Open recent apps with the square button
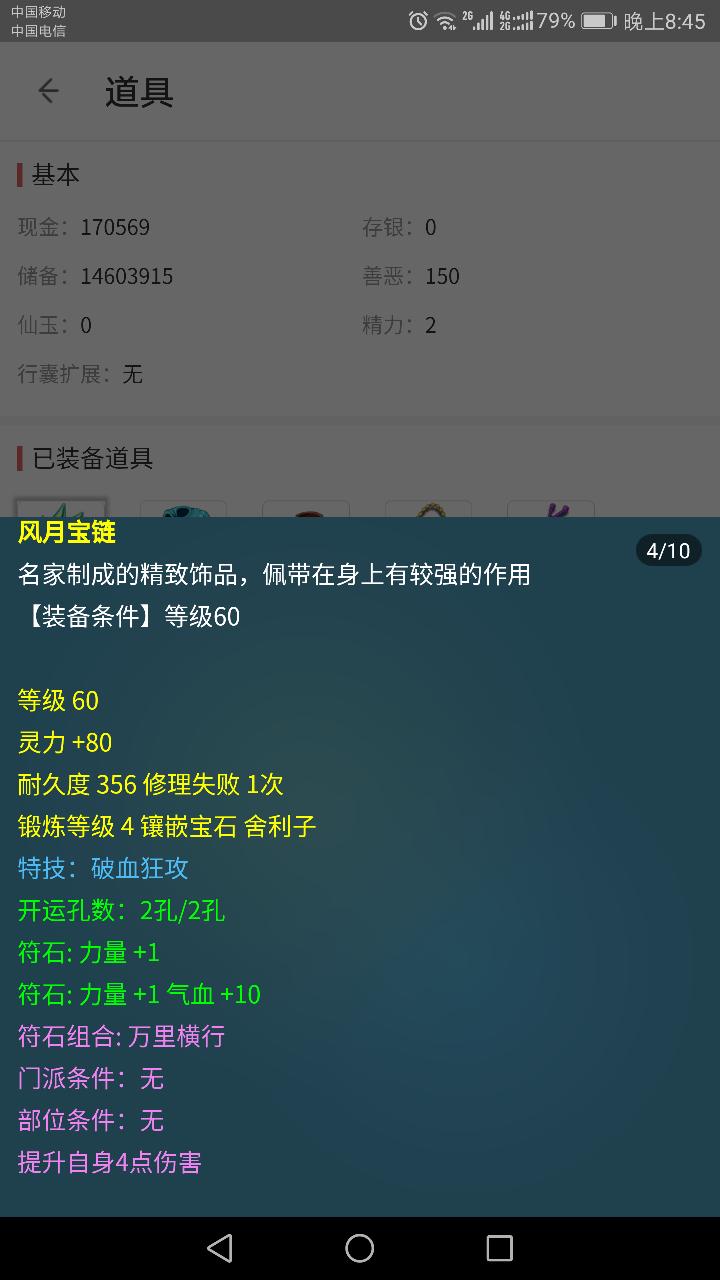 click(499, 1247)
